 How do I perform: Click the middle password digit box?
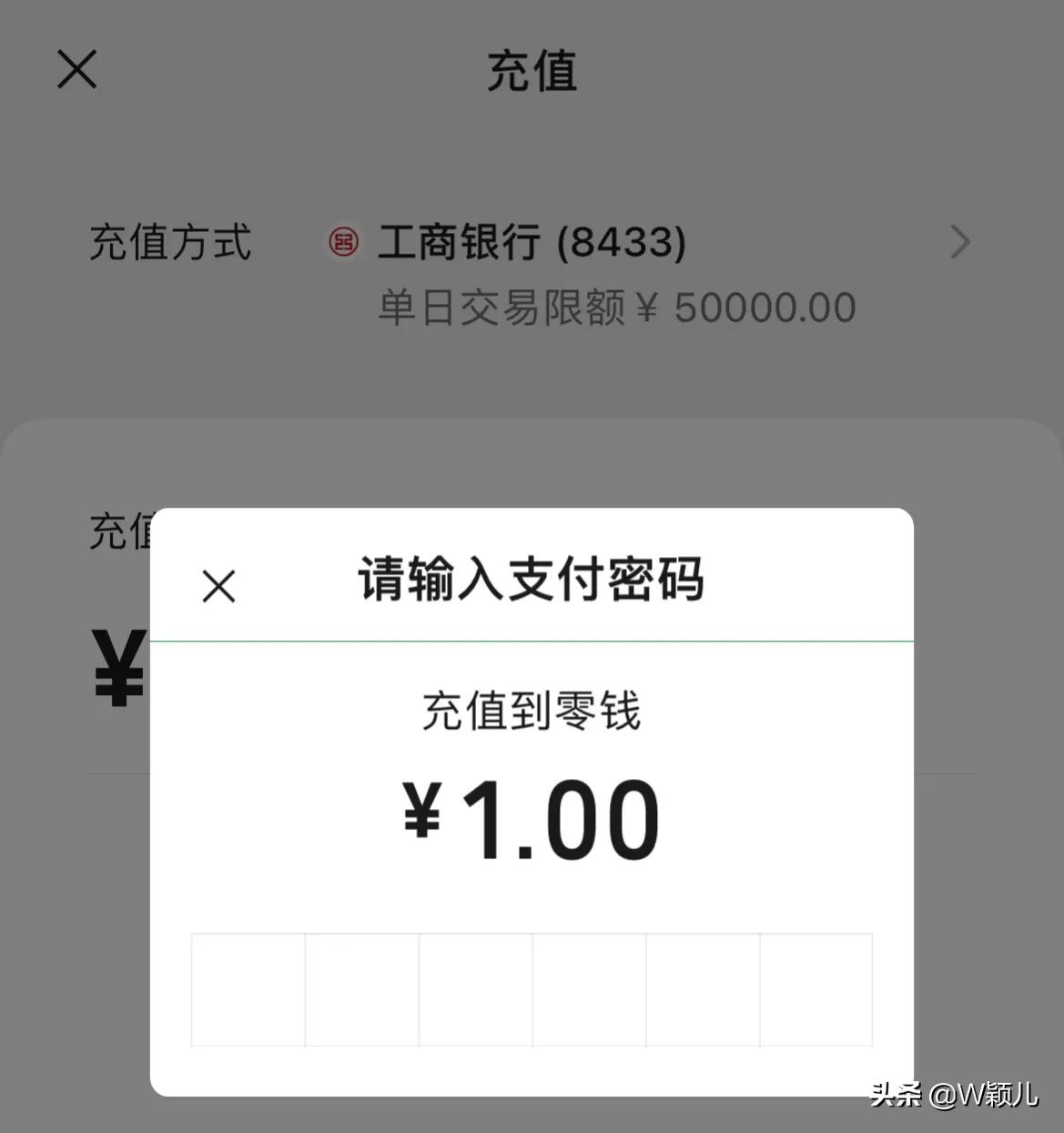coord(532,988)
